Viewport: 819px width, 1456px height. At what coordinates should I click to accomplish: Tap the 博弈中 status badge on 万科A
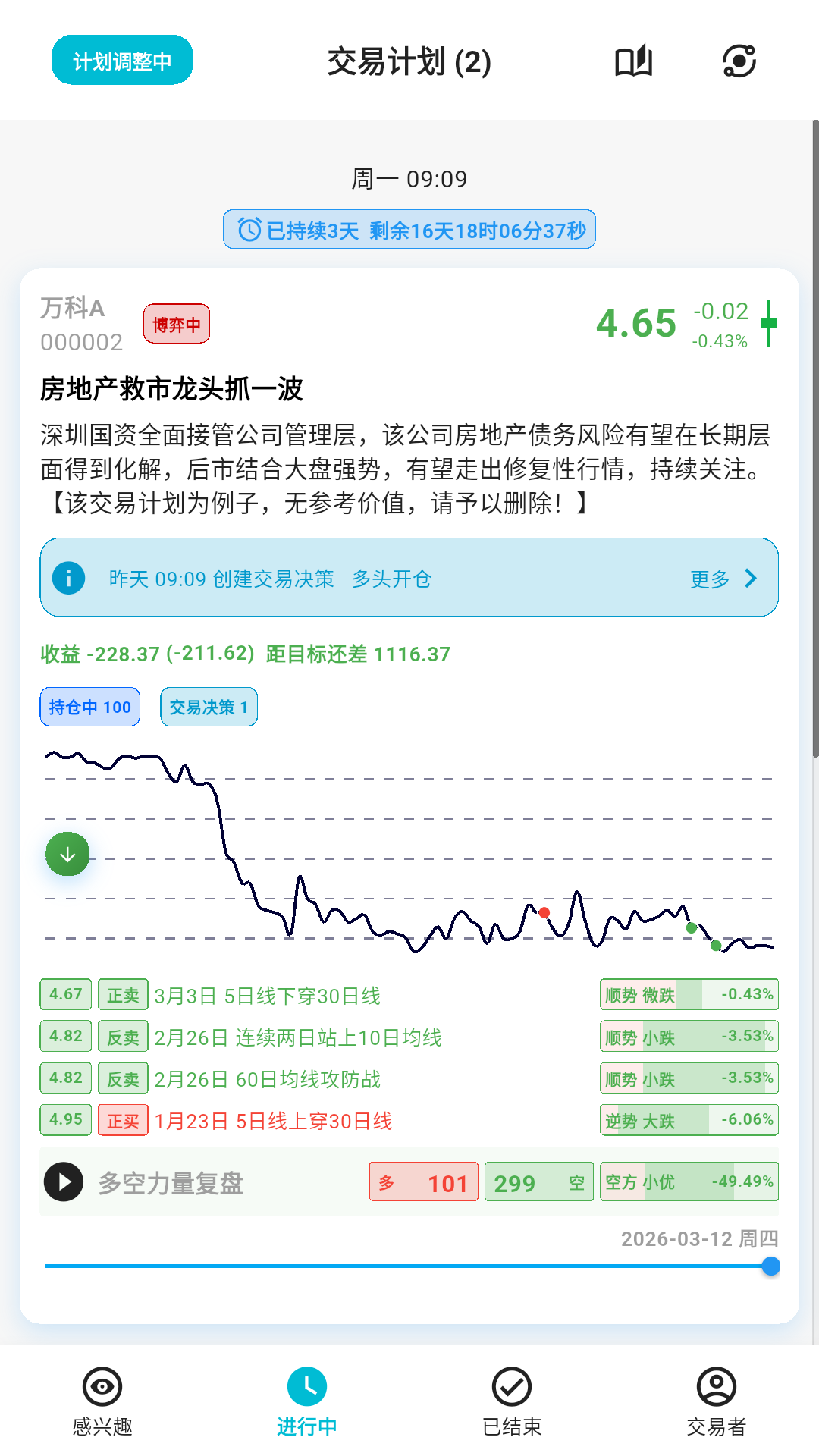coord(177,324)
